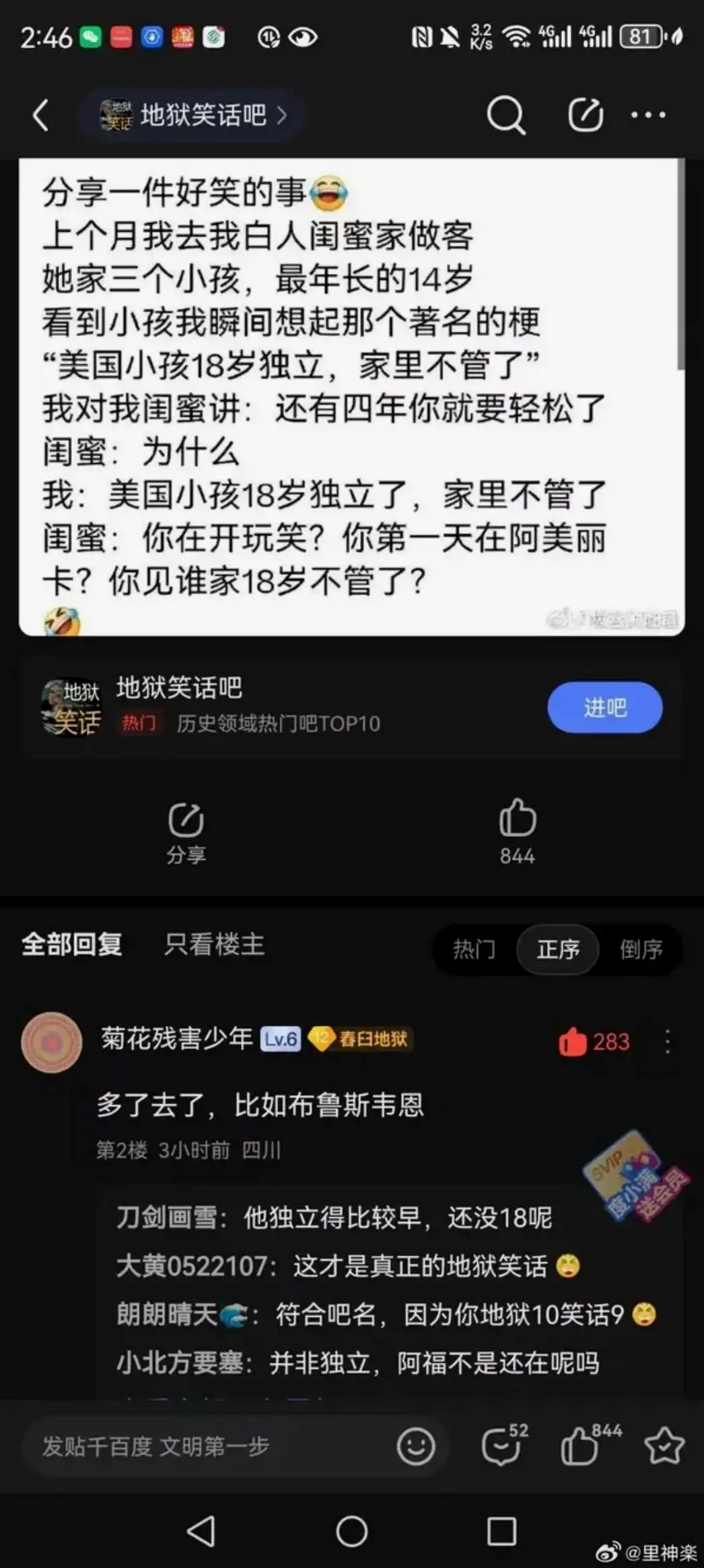Sort replies in 倒序 order

point(641,949)
